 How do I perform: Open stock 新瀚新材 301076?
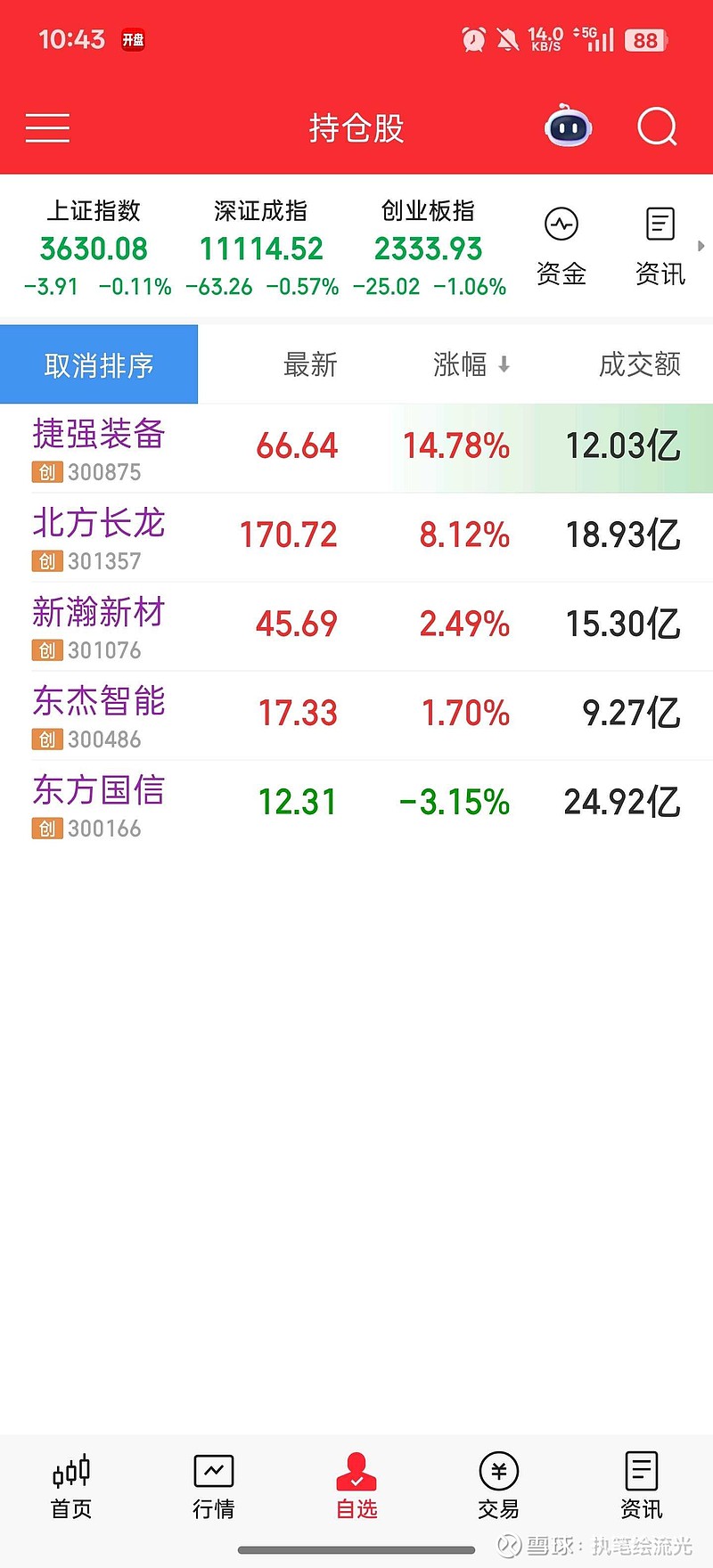point(356,626)
